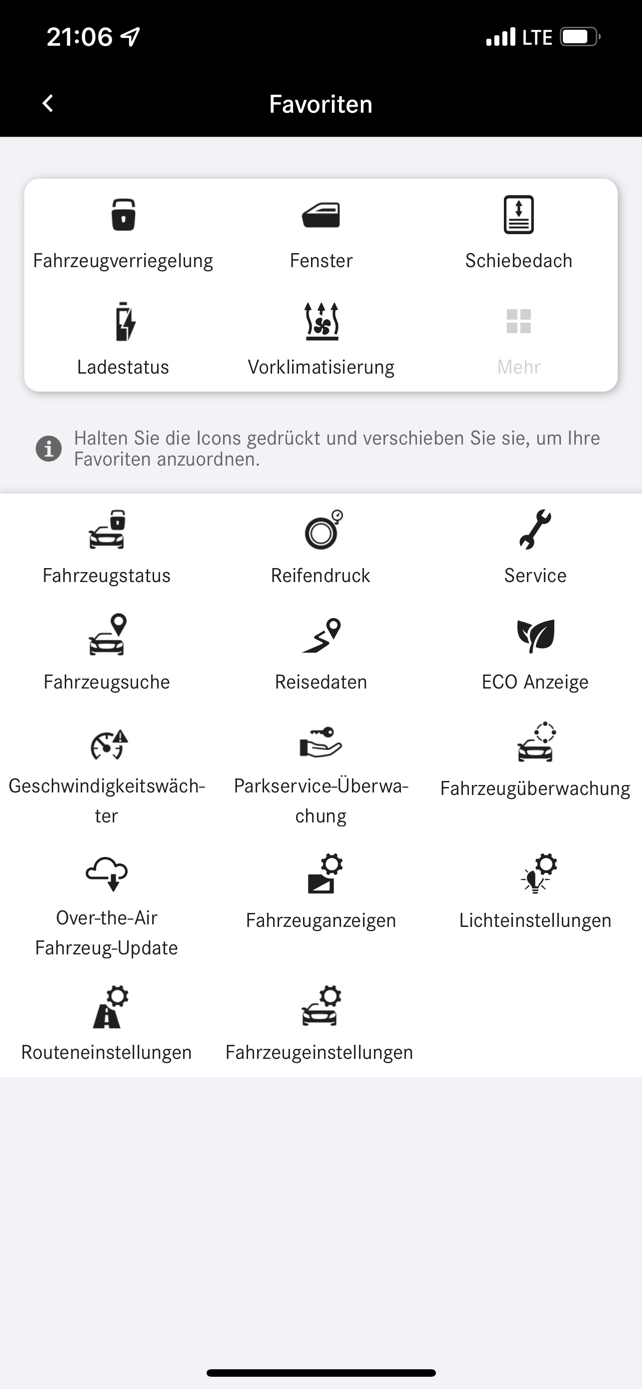This screenshot has height=1389, width=642.
Task: Select Fahrzeuganzeigen
Action: point(321,893)
